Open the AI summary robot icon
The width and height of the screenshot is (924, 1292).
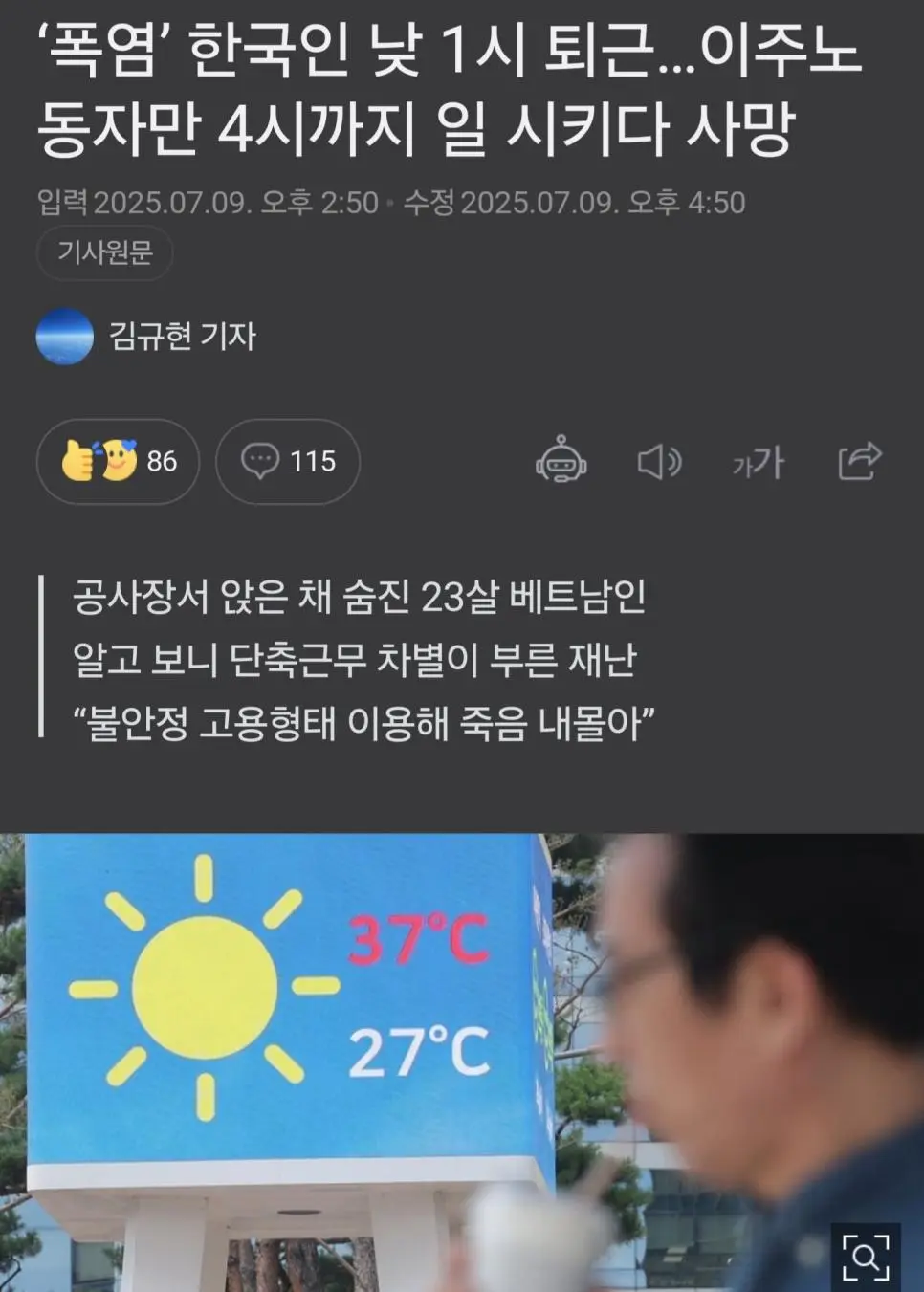[x=561, y=462]
